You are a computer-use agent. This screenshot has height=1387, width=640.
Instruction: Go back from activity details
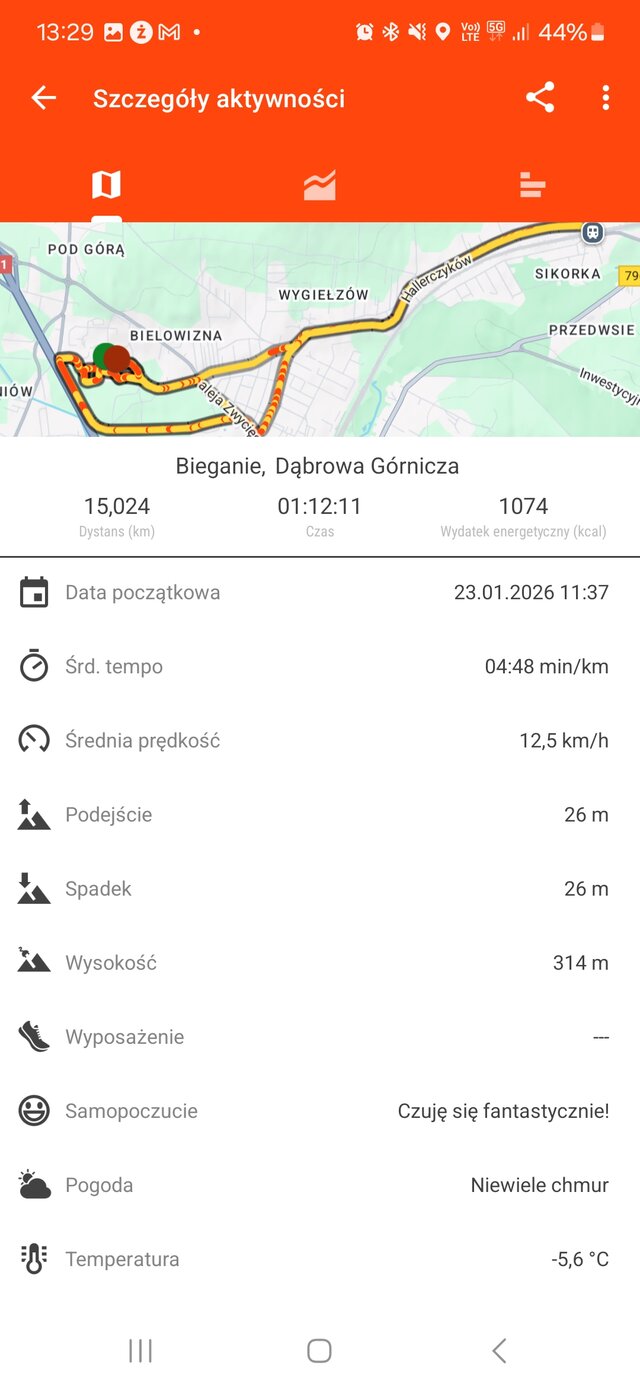(x=43, y=98)
